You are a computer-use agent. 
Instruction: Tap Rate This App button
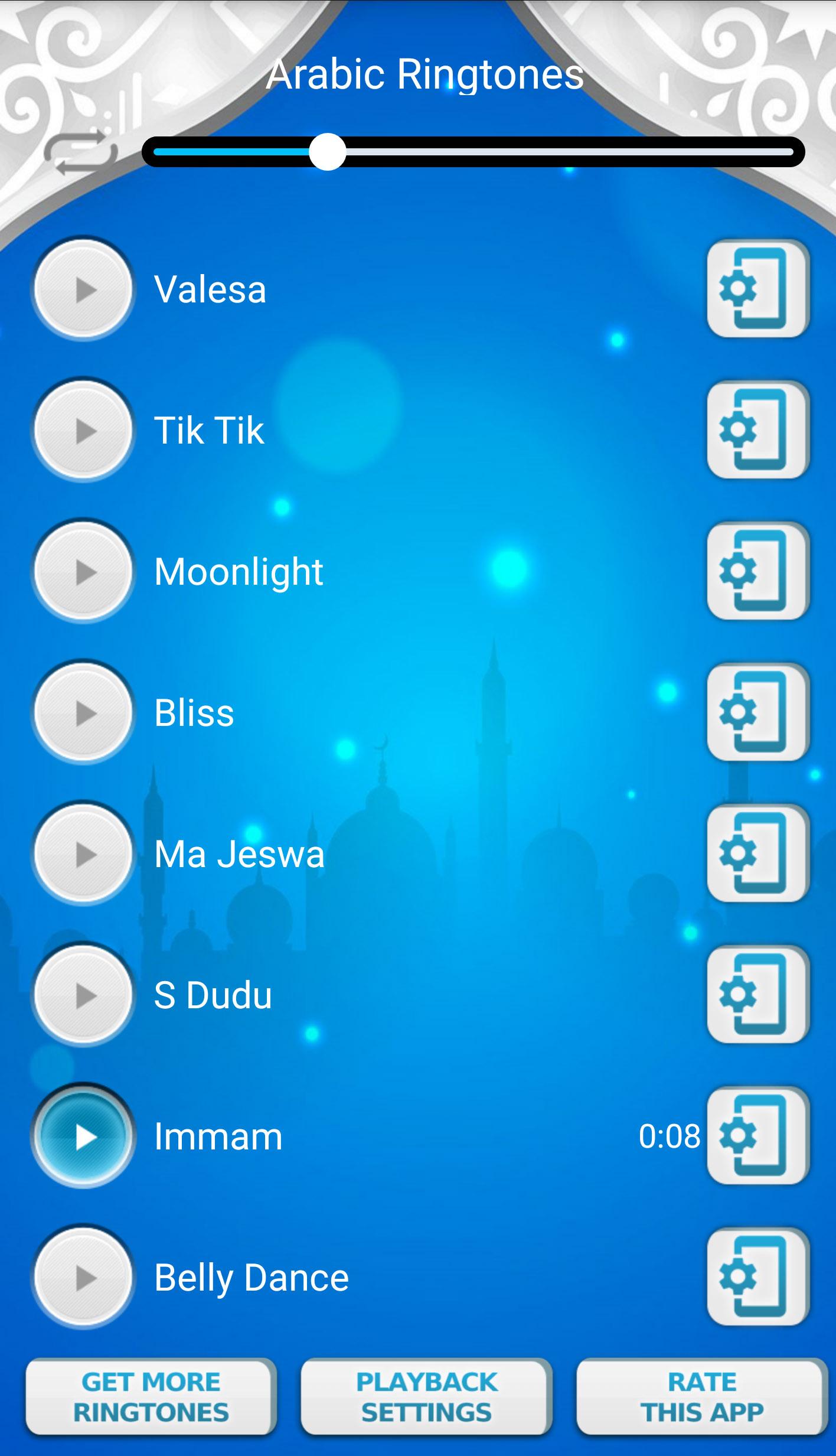[x=701, y=1397]
